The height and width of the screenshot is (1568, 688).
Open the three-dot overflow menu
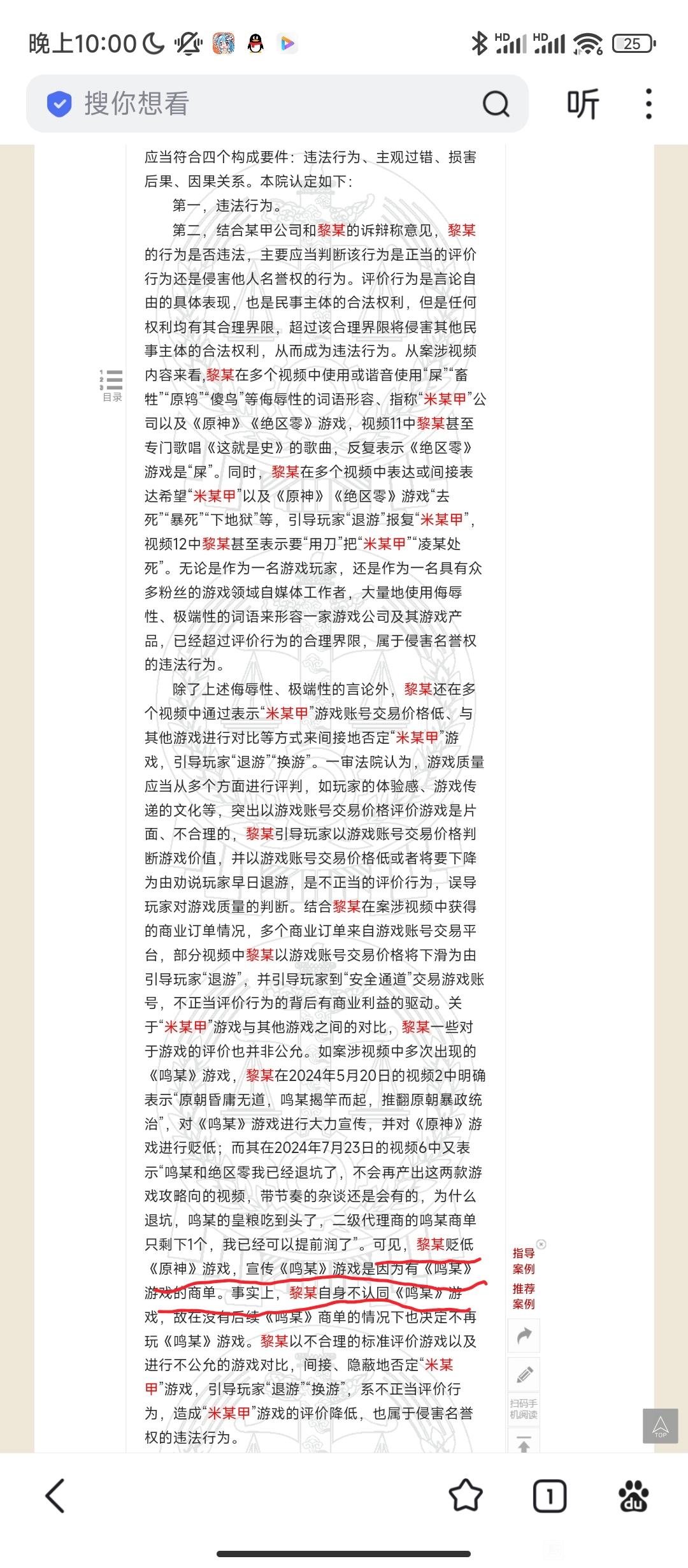coord(649,103)
